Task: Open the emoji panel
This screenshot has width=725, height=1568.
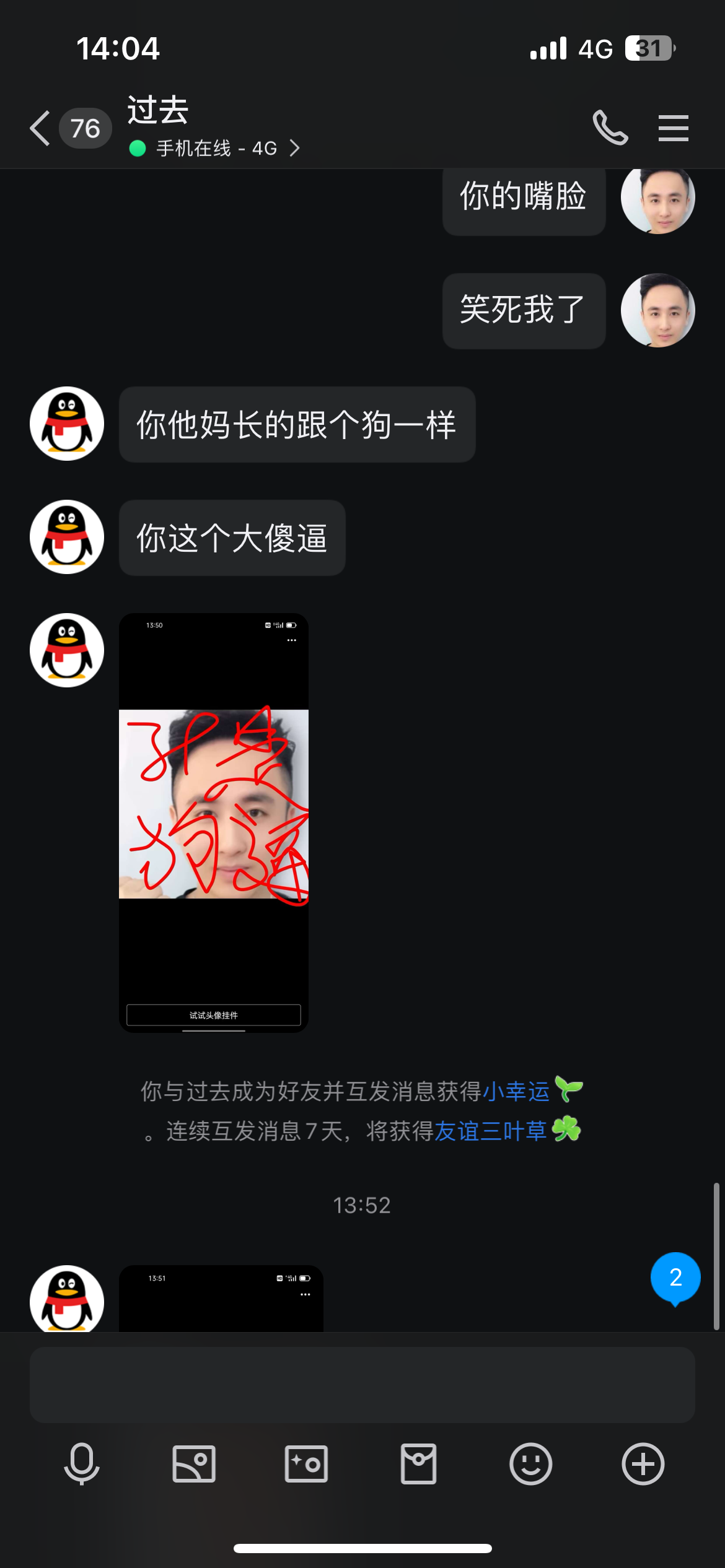Action: coord(530,1464)
